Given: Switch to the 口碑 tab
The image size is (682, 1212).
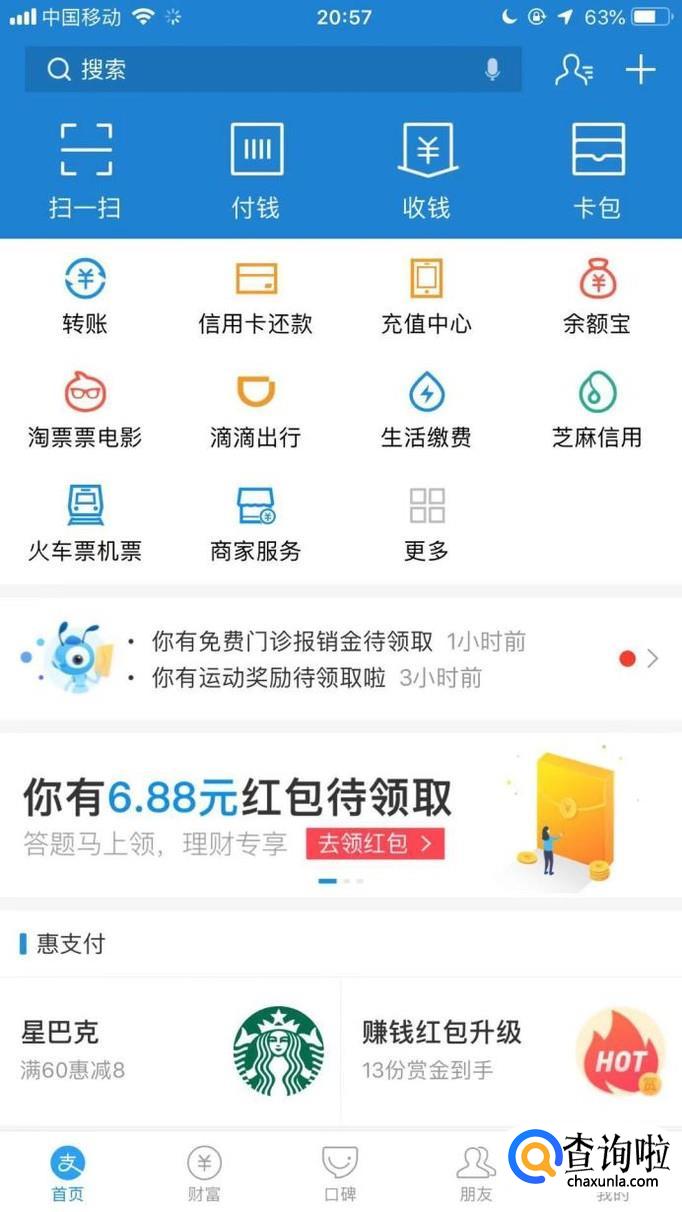Looking at the screenshot, I should [x=340, y=1172].
